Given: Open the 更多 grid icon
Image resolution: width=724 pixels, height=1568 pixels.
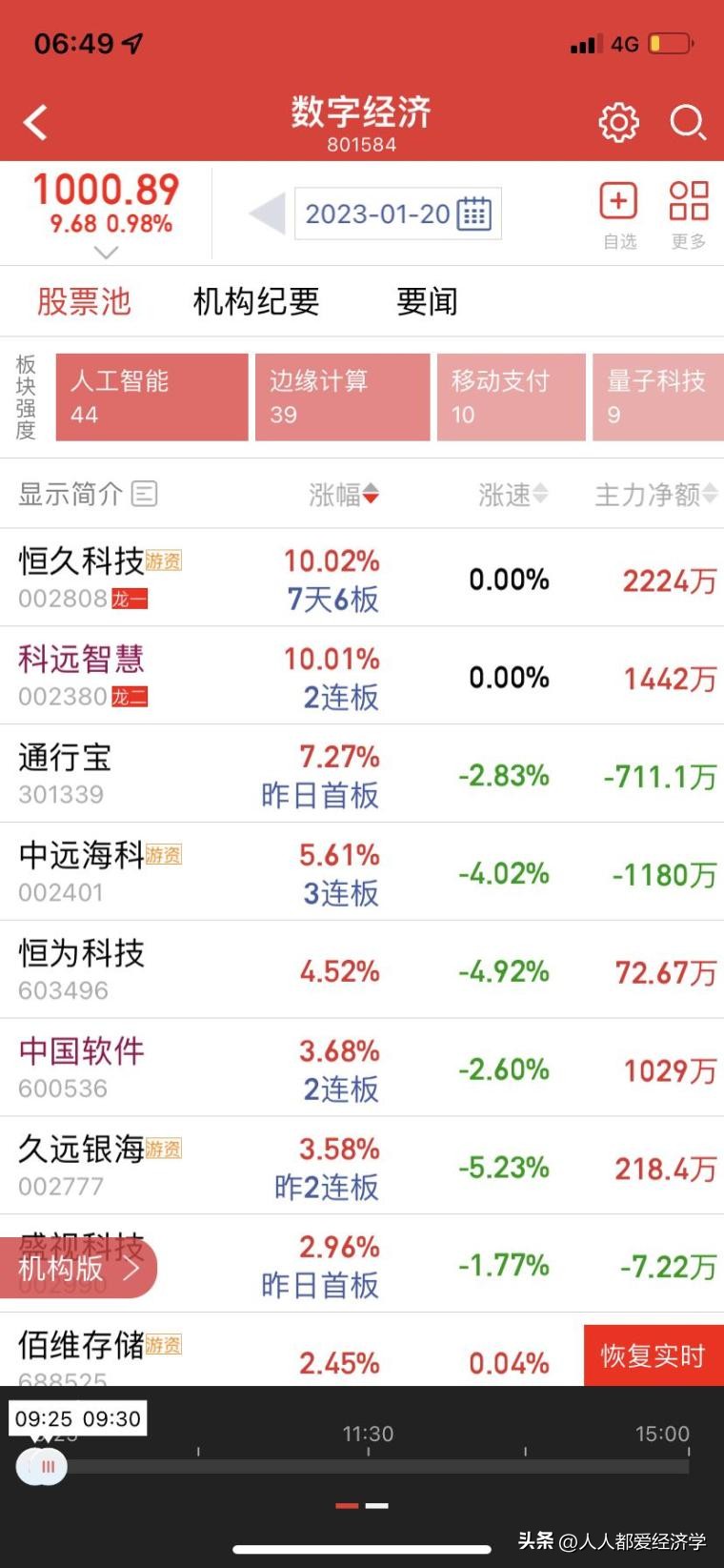Looking at the screenshot, I should tap(686, 201).
